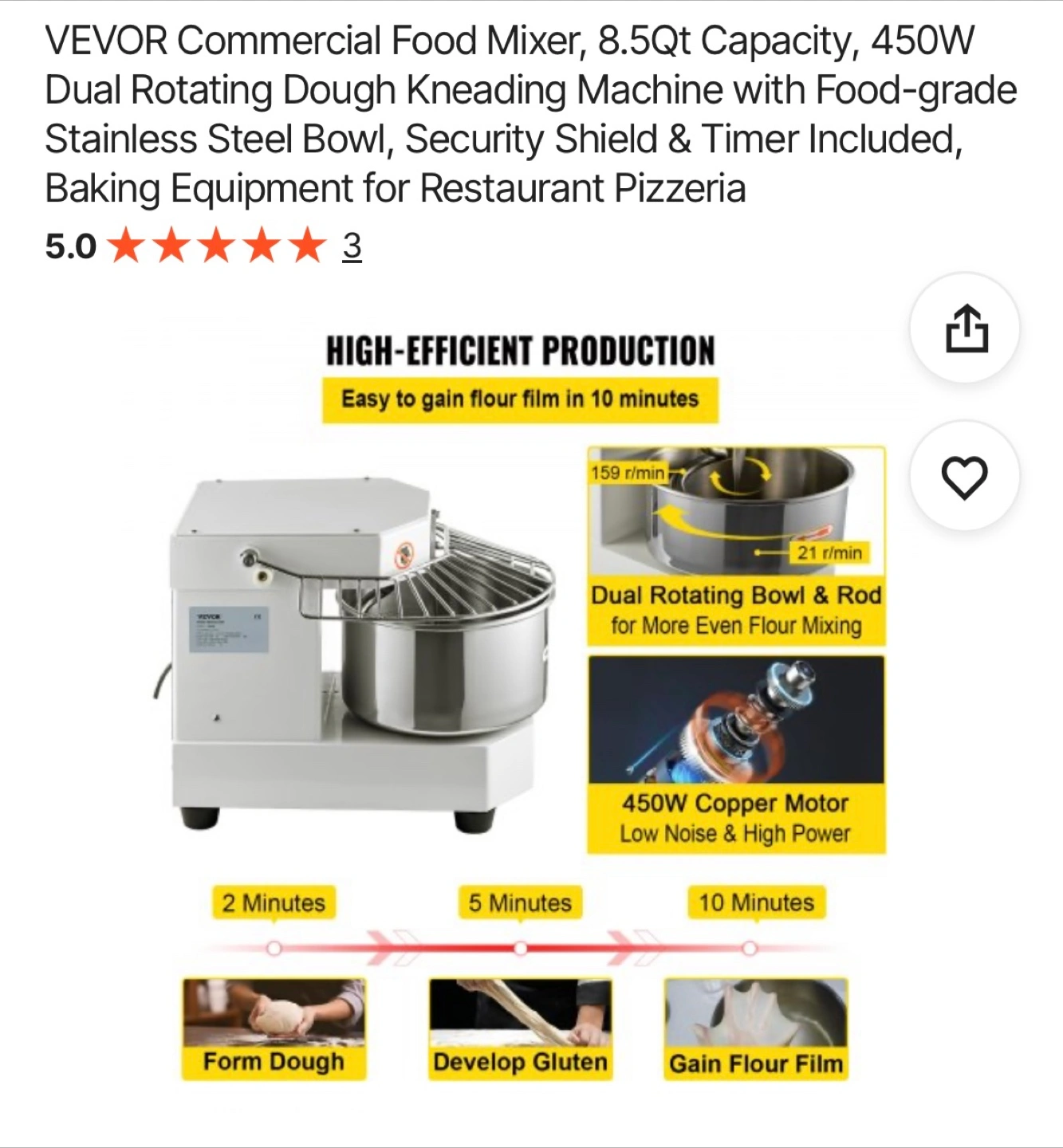The width and height of the screenshot is (1063, 1148).
Task: Open the 3 reviews link
Action: [x=352, y=246]
